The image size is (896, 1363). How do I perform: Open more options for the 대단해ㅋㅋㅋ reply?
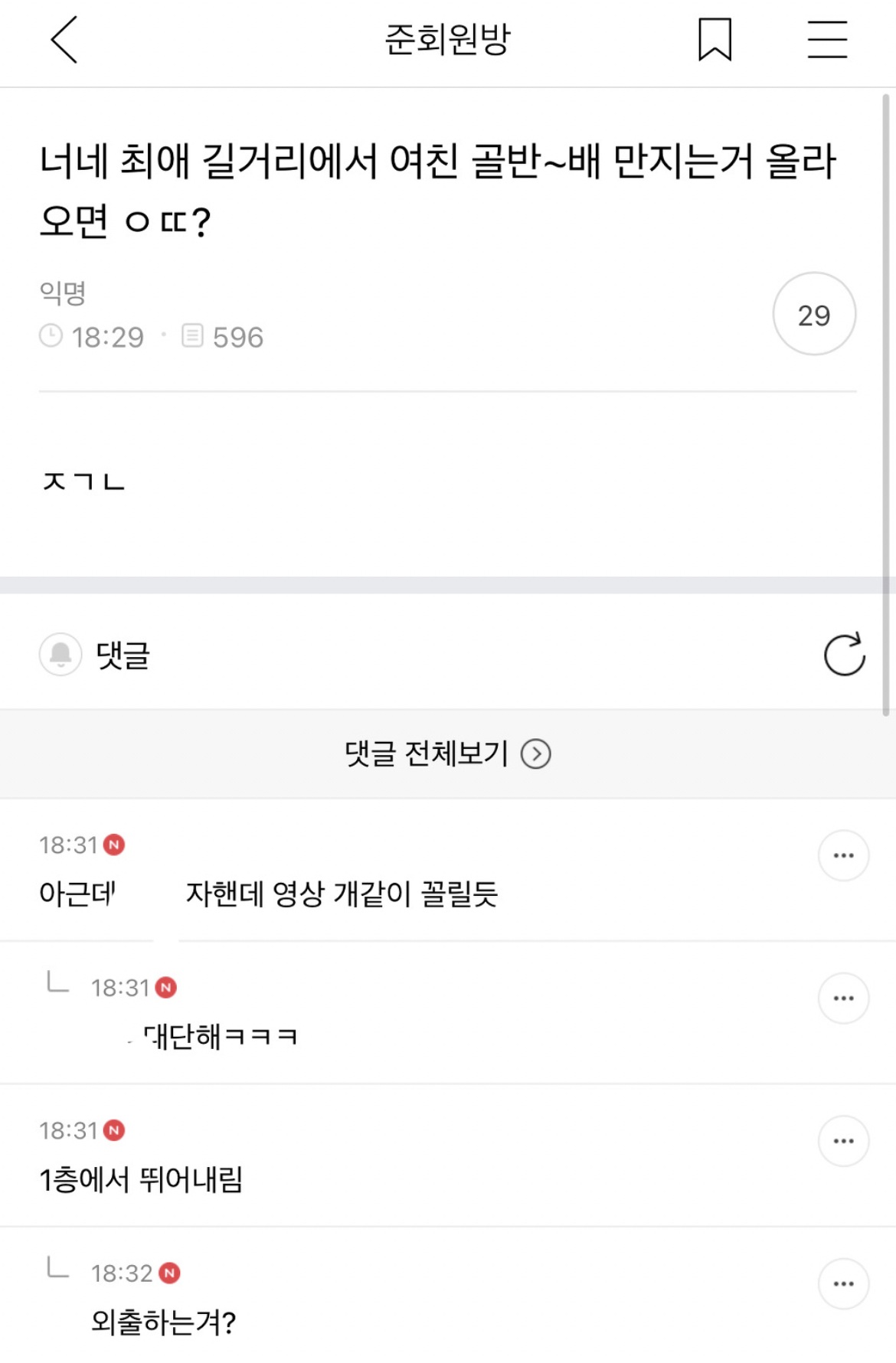(843, 998)
